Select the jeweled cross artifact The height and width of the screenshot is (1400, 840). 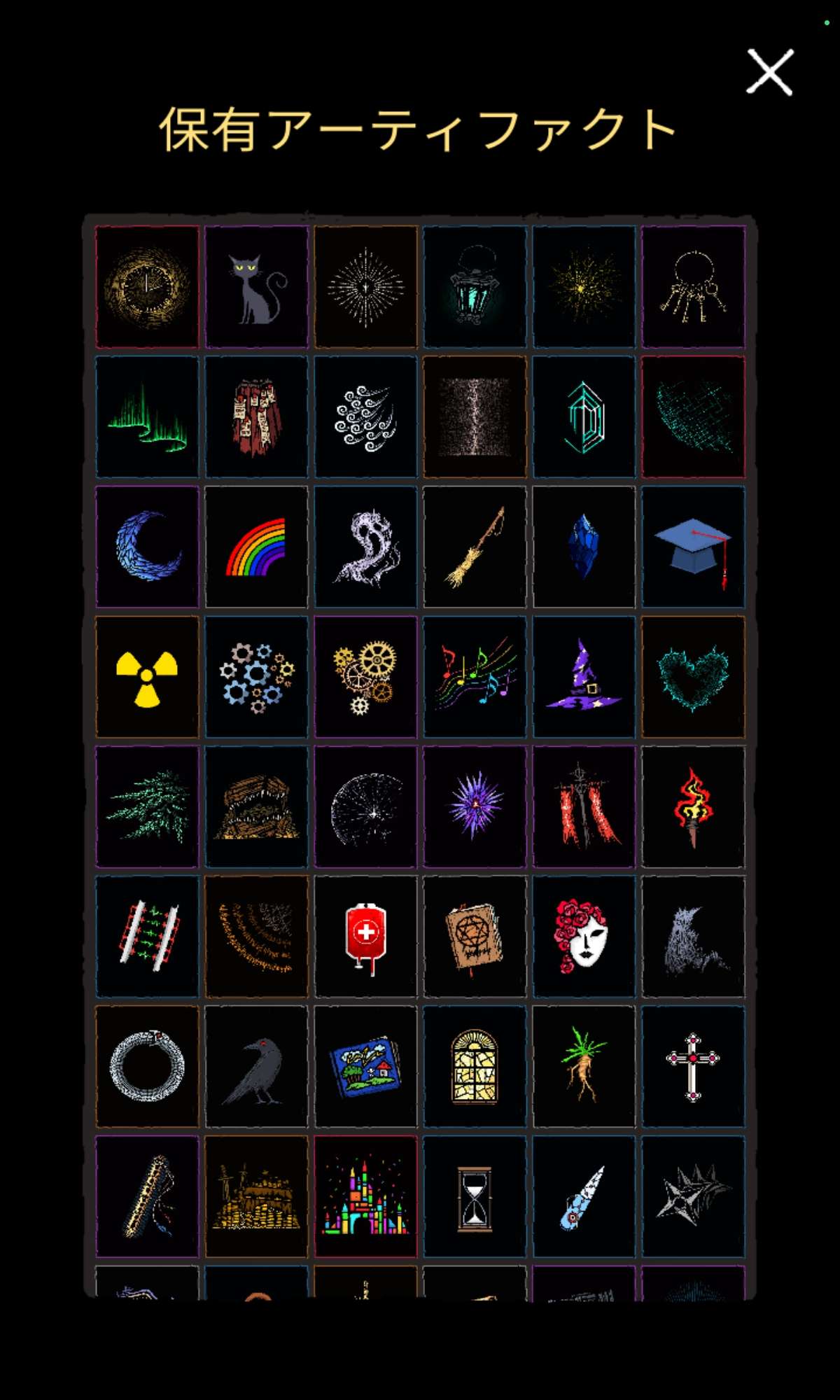[x=693, y=1067]
